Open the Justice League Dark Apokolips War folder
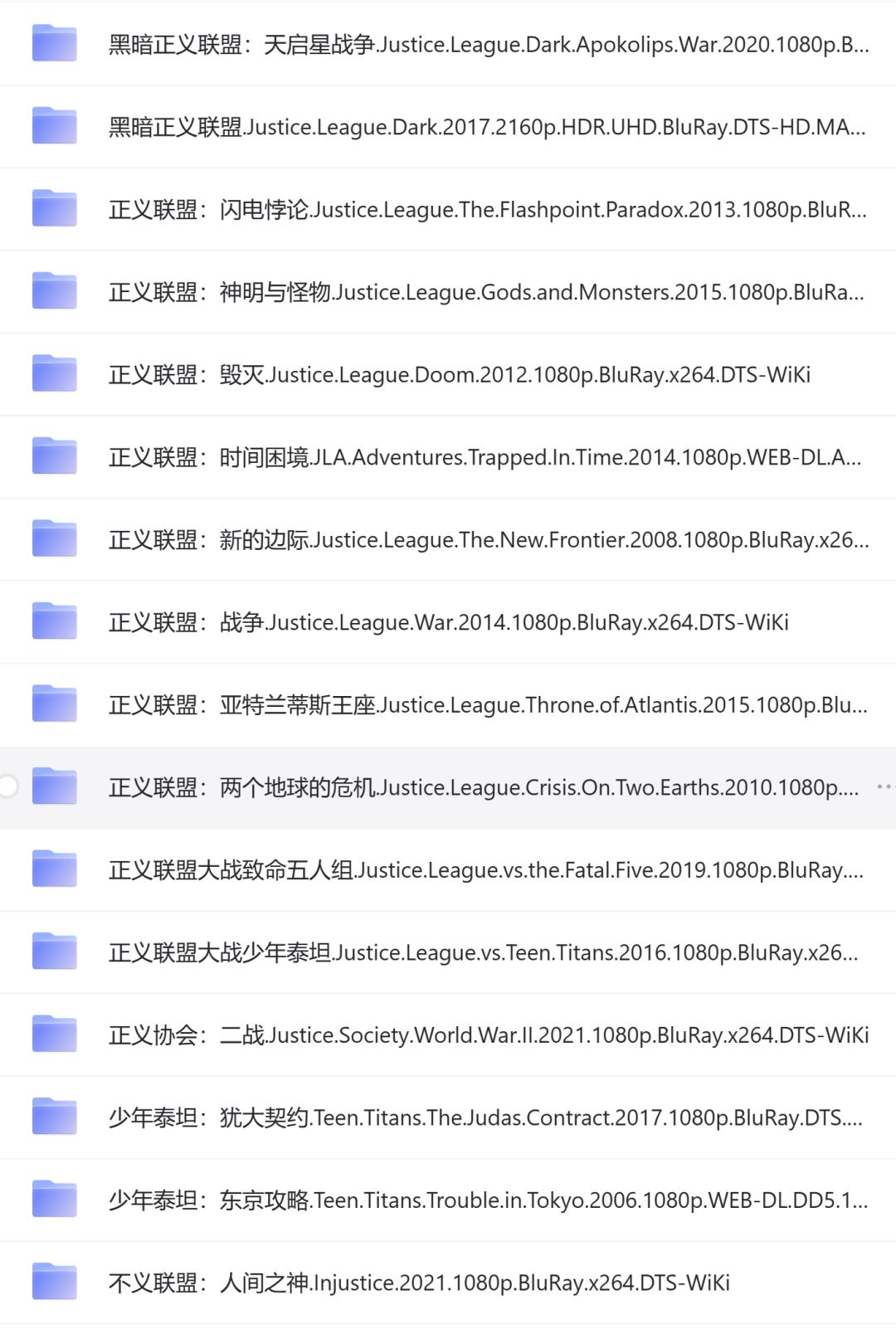The image size is (896, 1329). tap(488, 44)
